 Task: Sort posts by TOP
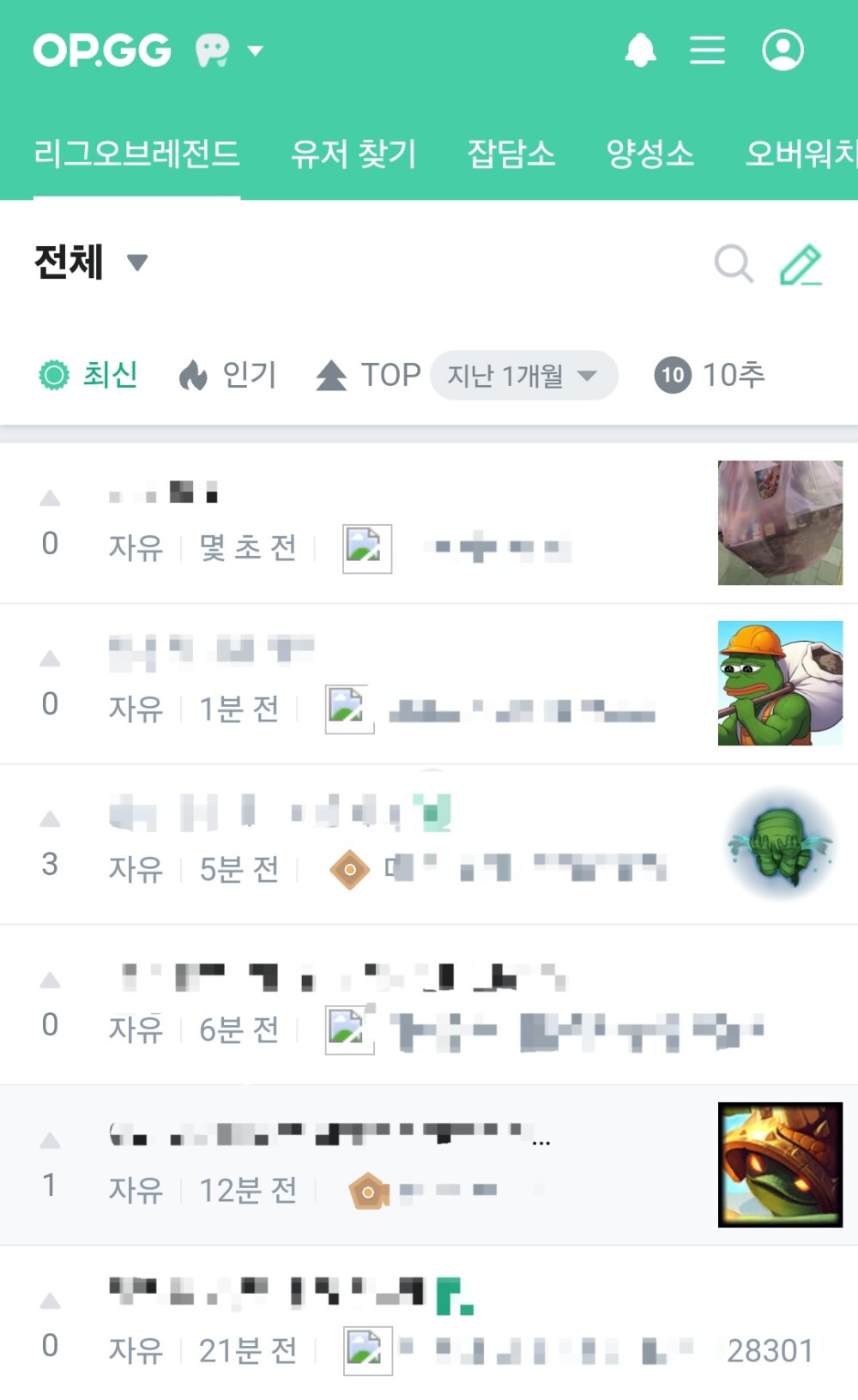(x=368, y=375)
